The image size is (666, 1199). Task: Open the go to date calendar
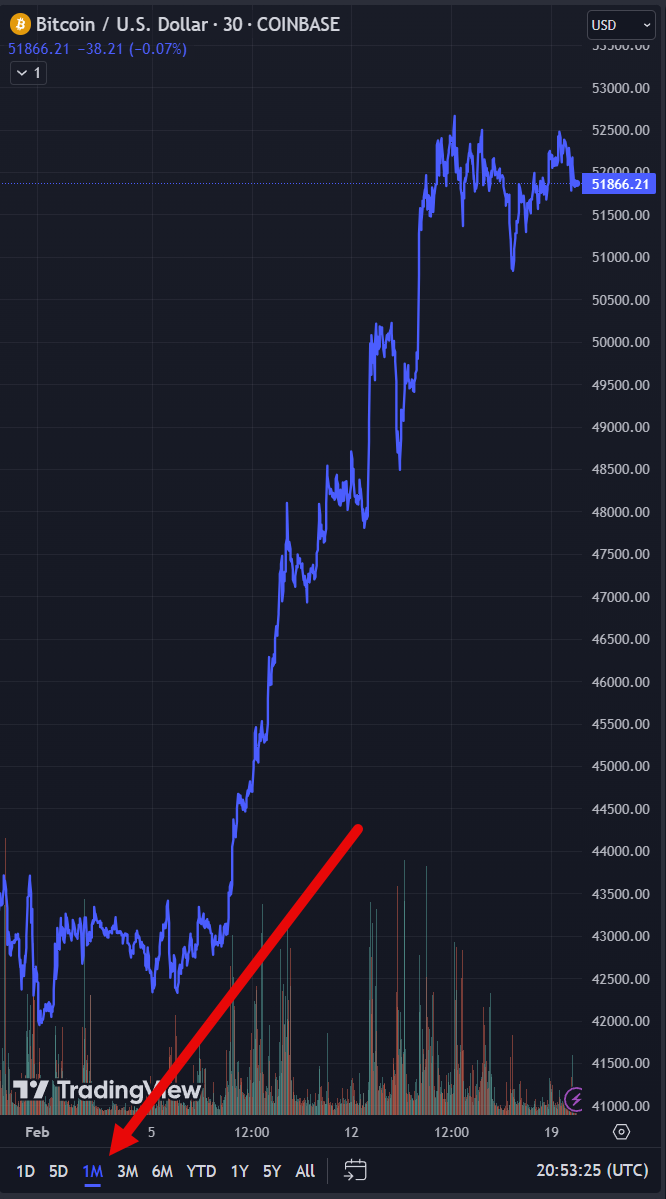coord(355,1170)
